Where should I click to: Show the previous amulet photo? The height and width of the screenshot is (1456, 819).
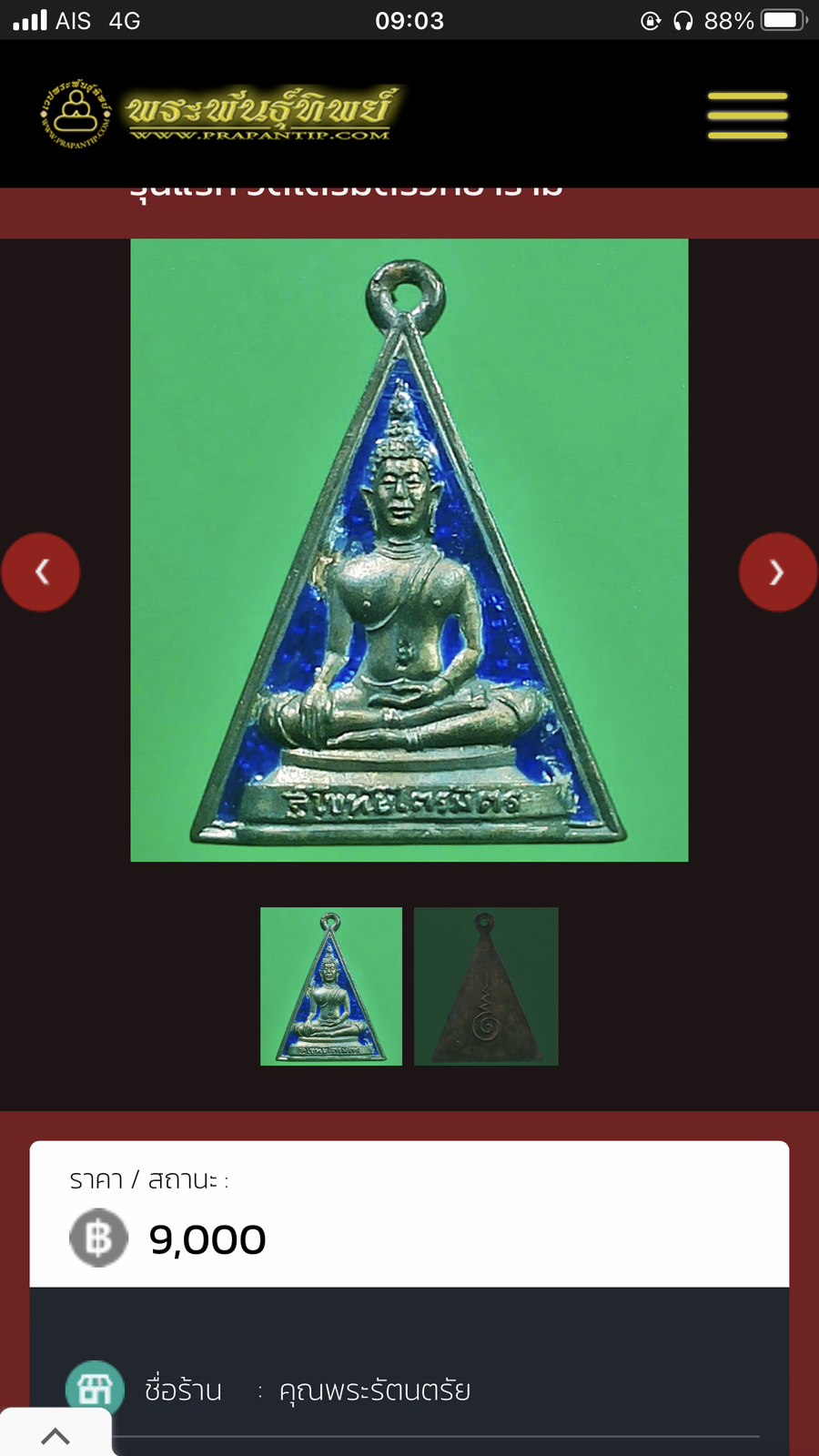click(x=41, y=572)
